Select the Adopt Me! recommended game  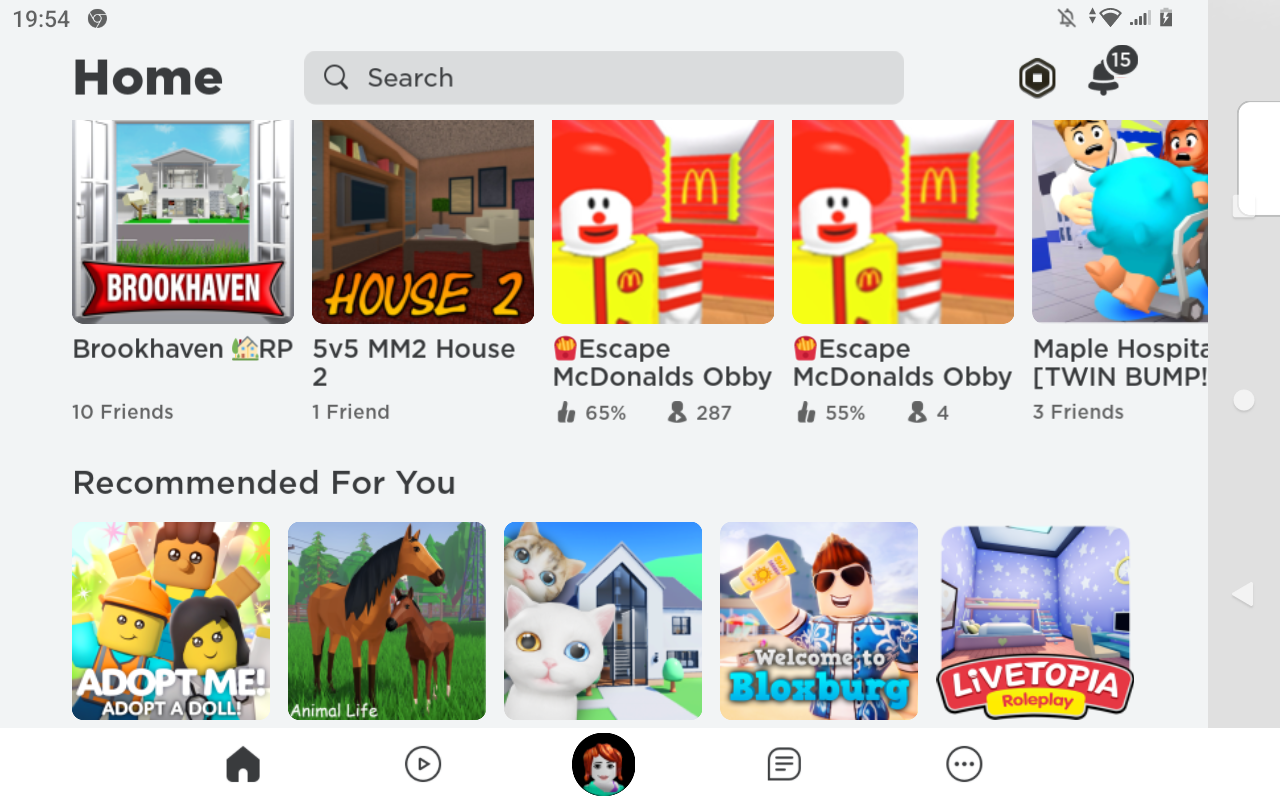pos(171,620)
